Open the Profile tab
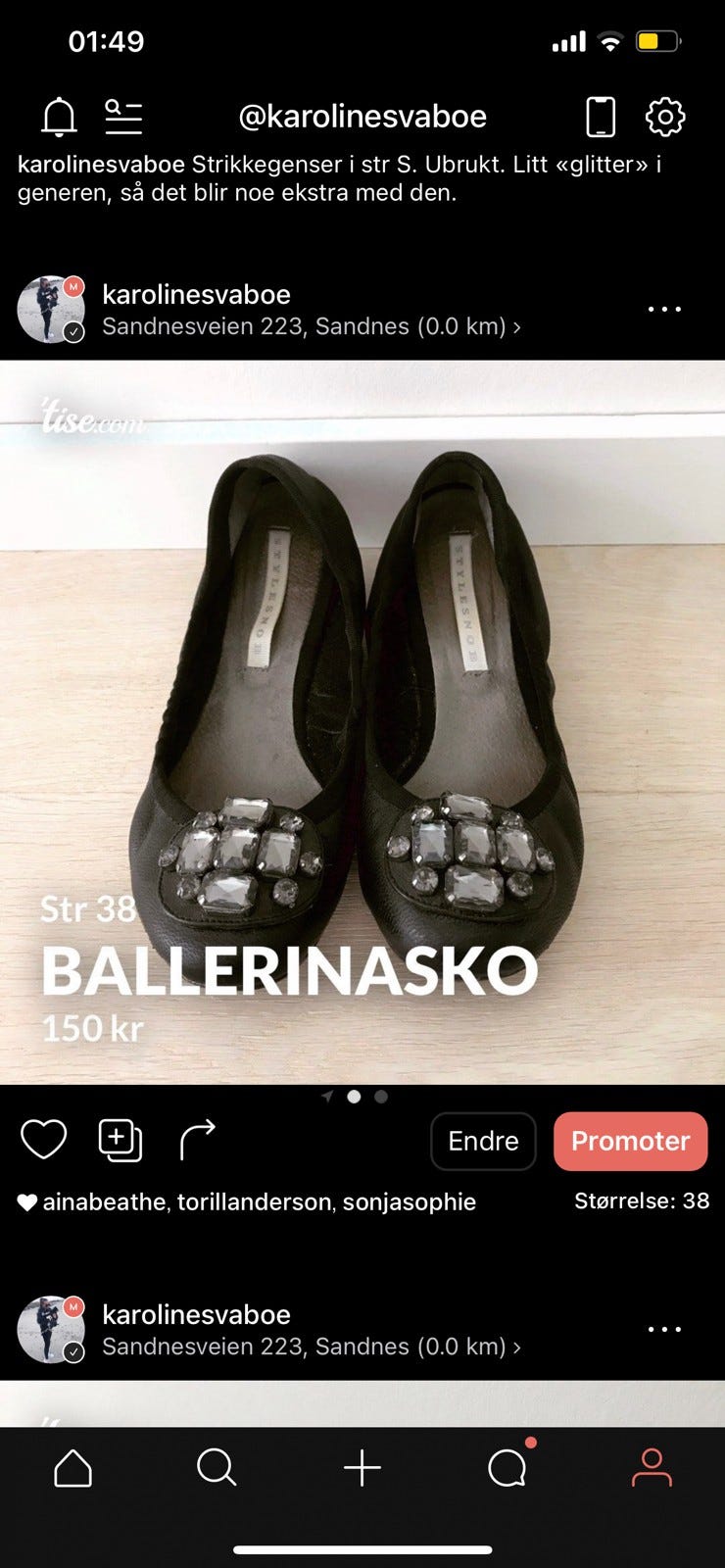725x1568 pixels. [x=652, y=1468]
